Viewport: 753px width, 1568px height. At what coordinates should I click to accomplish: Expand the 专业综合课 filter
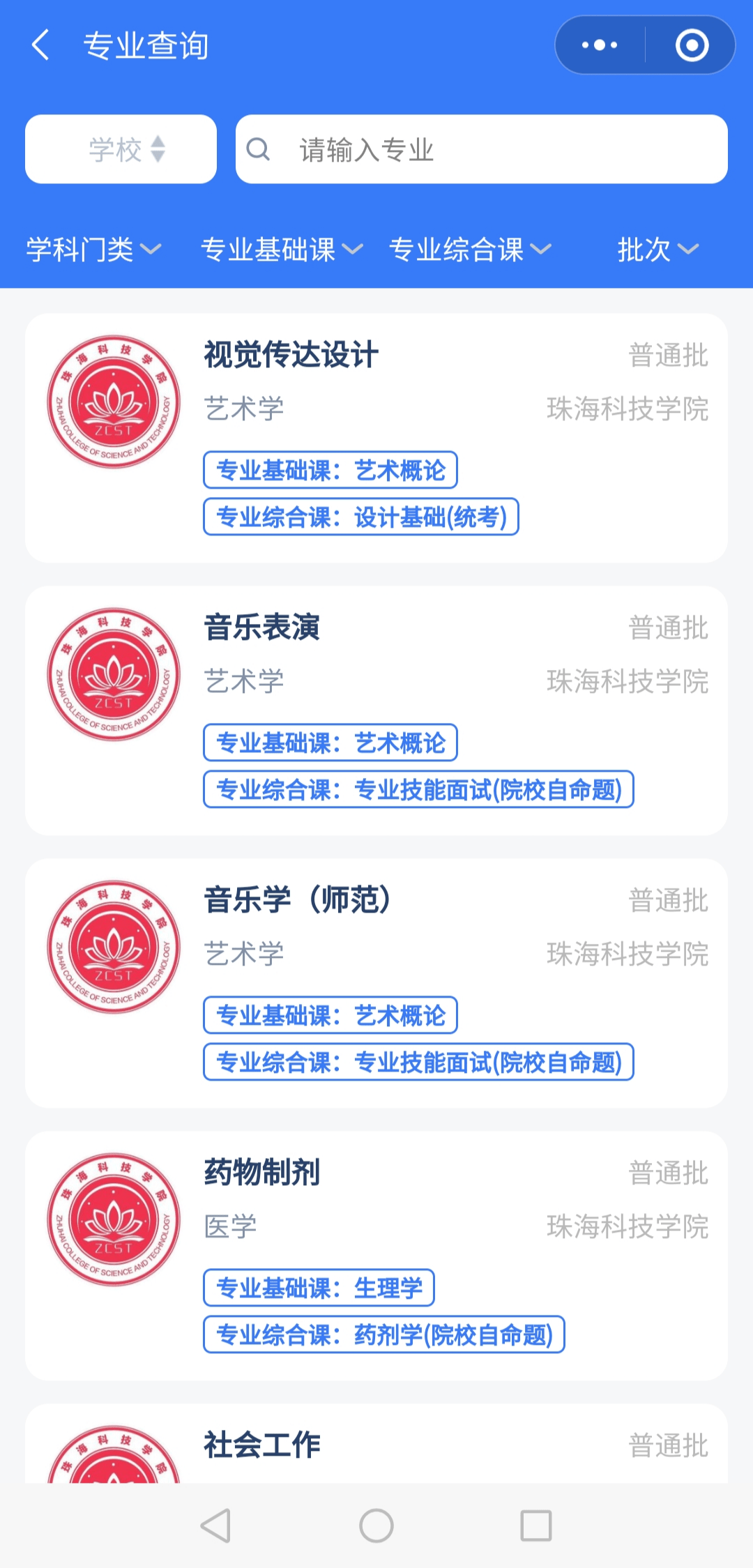click(x=470, y=250)
